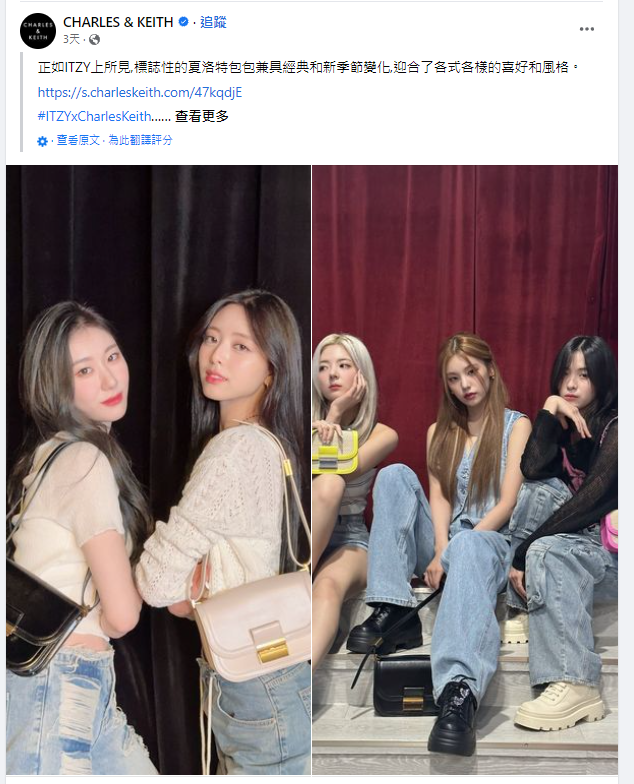Rate this translation via 為此翻譯評分
The image size is (634, 784).
point(140,141)
